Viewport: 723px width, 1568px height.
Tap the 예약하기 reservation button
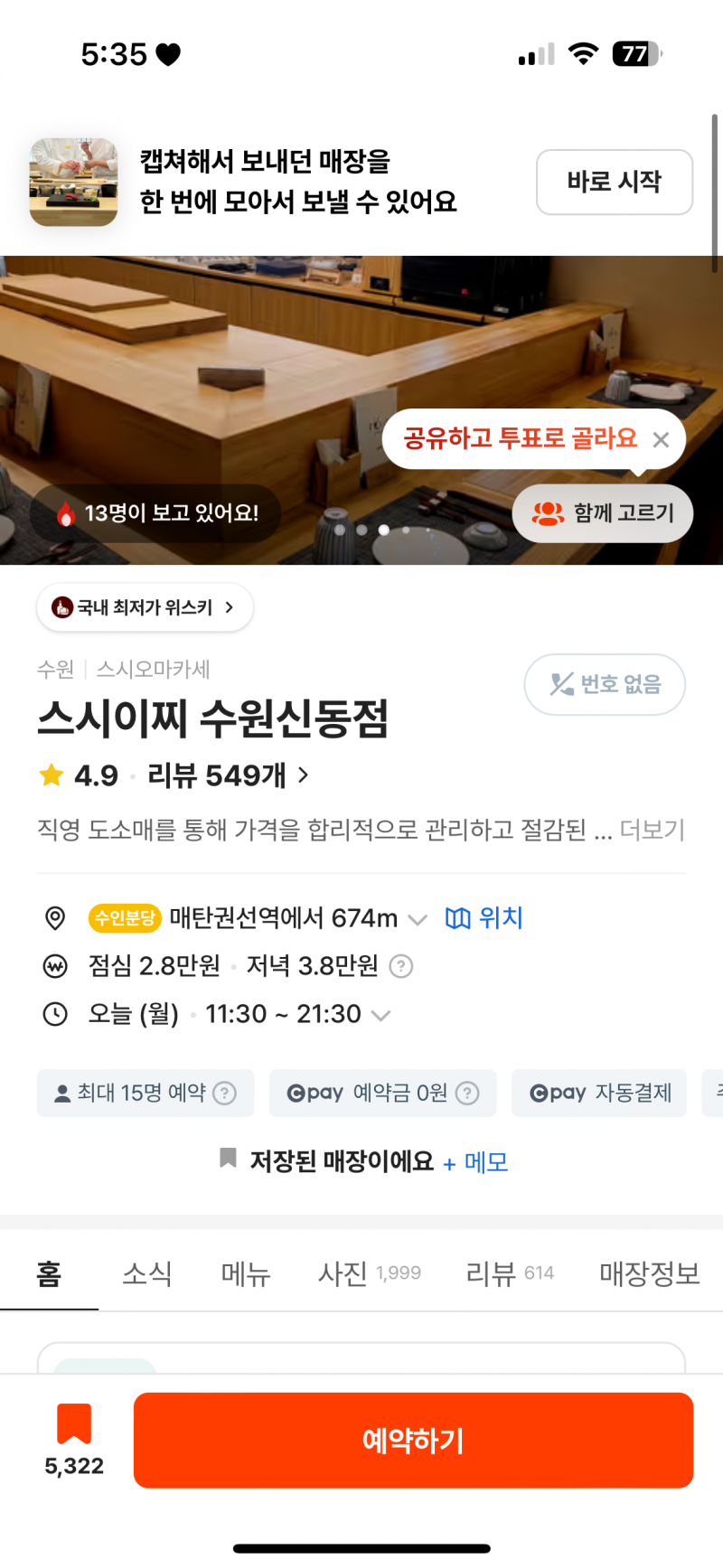coord(414,1440)
